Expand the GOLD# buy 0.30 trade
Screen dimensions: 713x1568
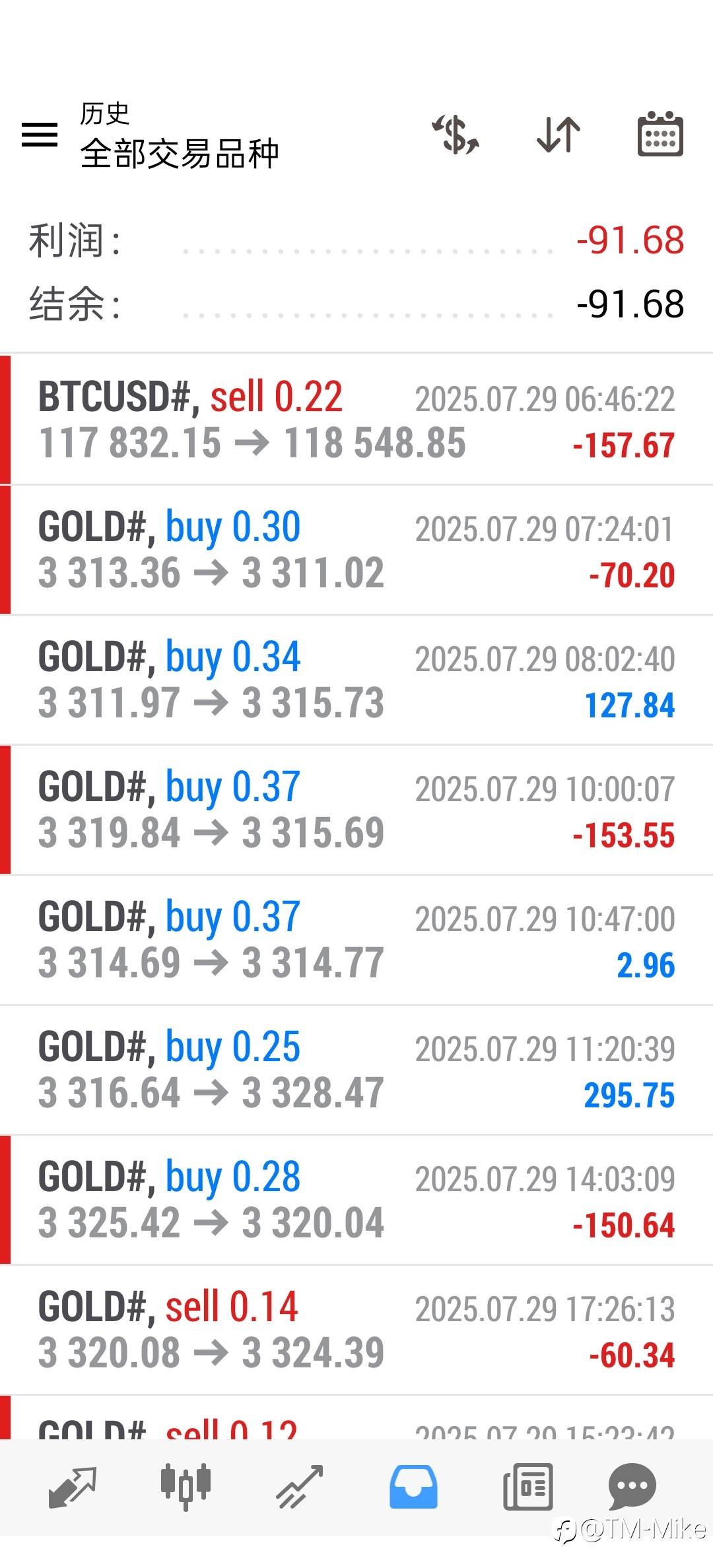coord(356,550)
